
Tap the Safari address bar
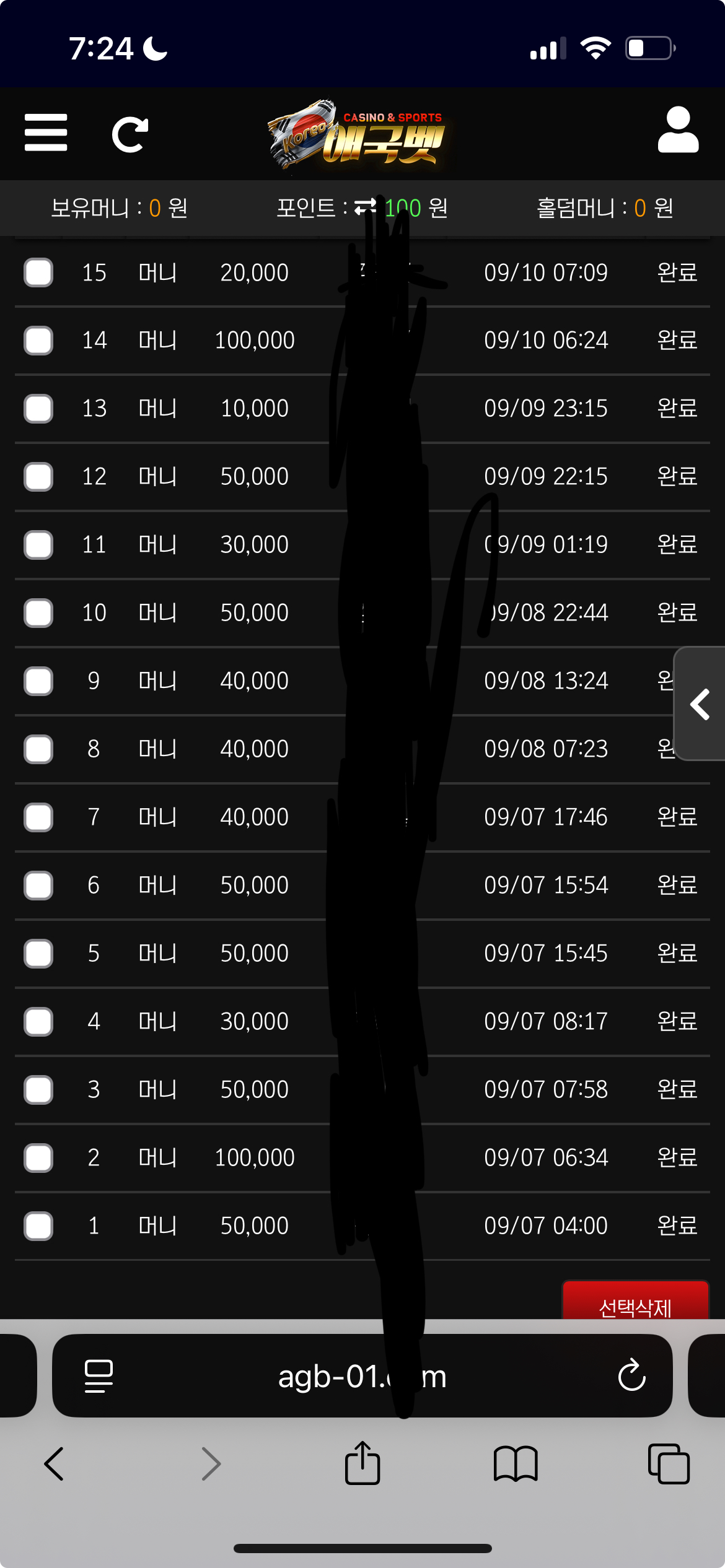click(362, 1376)
